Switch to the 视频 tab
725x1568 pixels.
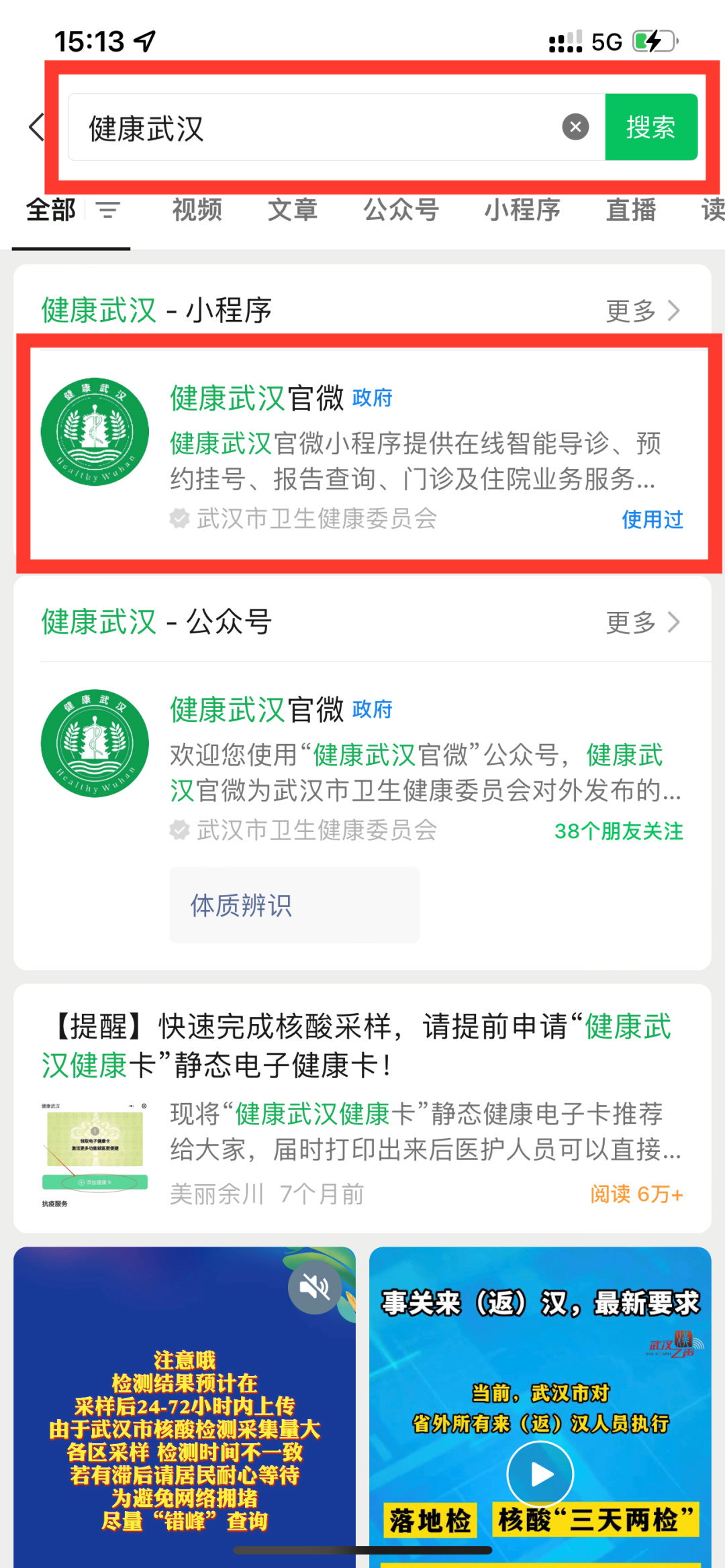(197, 210)
